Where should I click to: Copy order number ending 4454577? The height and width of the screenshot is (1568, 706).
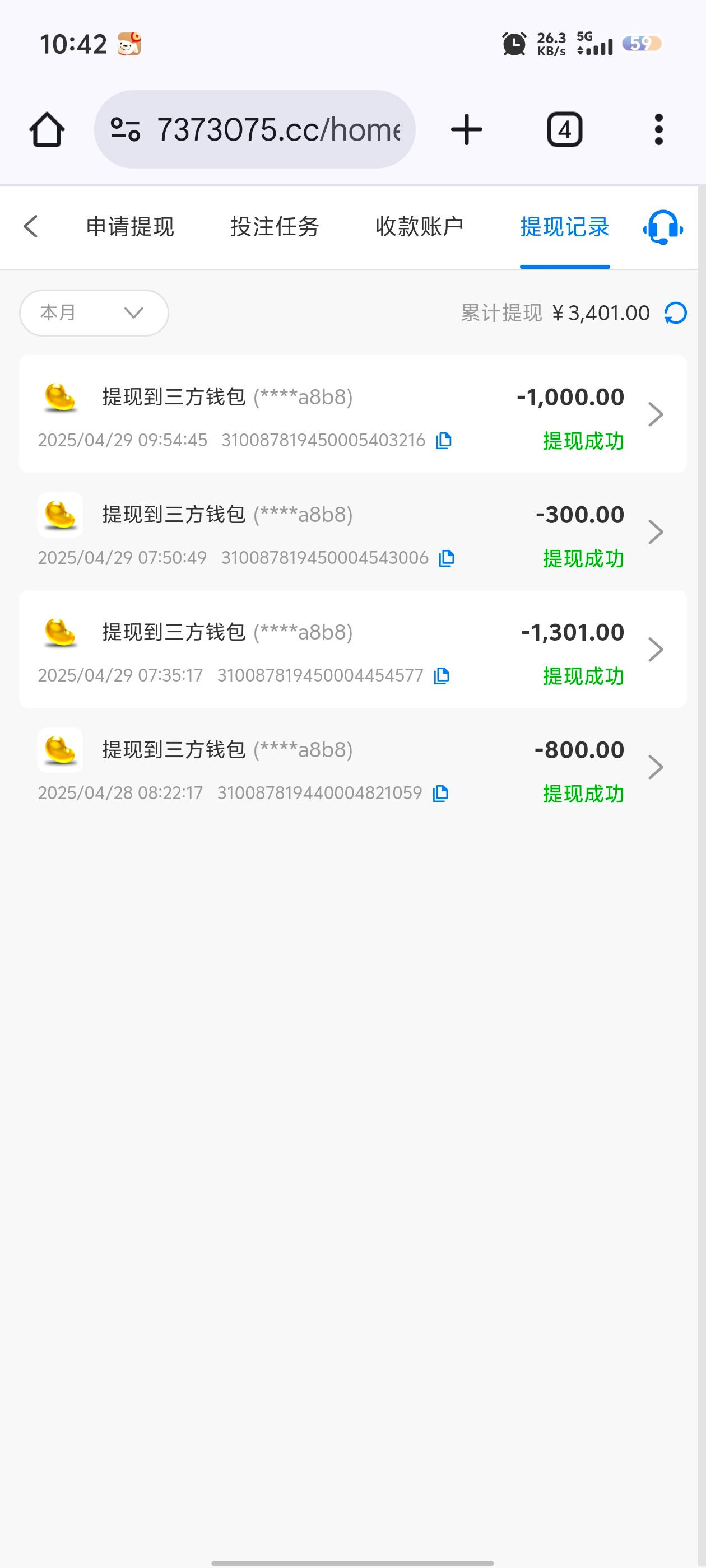tap(442, 675)
